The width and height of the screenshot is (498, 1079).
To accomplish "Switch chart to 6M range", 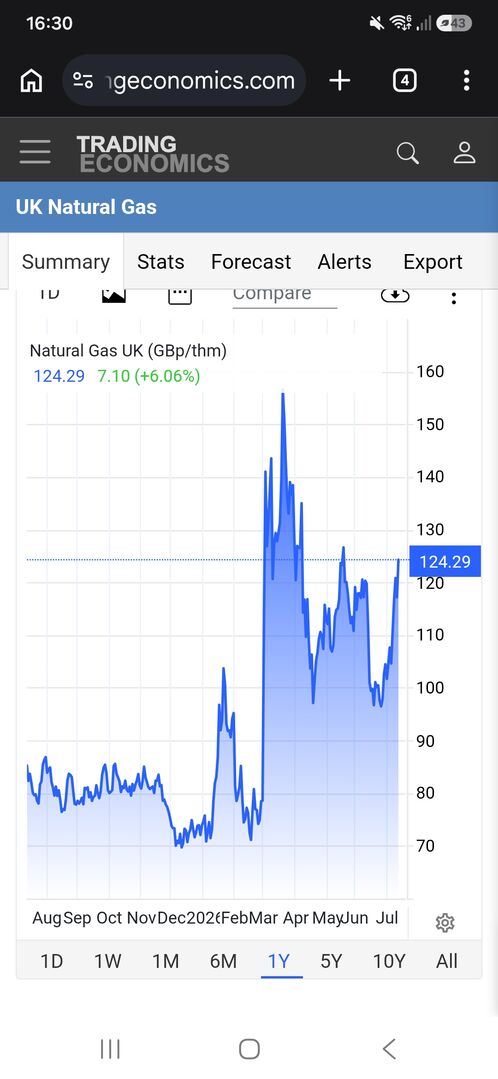I will coord(223,961).
